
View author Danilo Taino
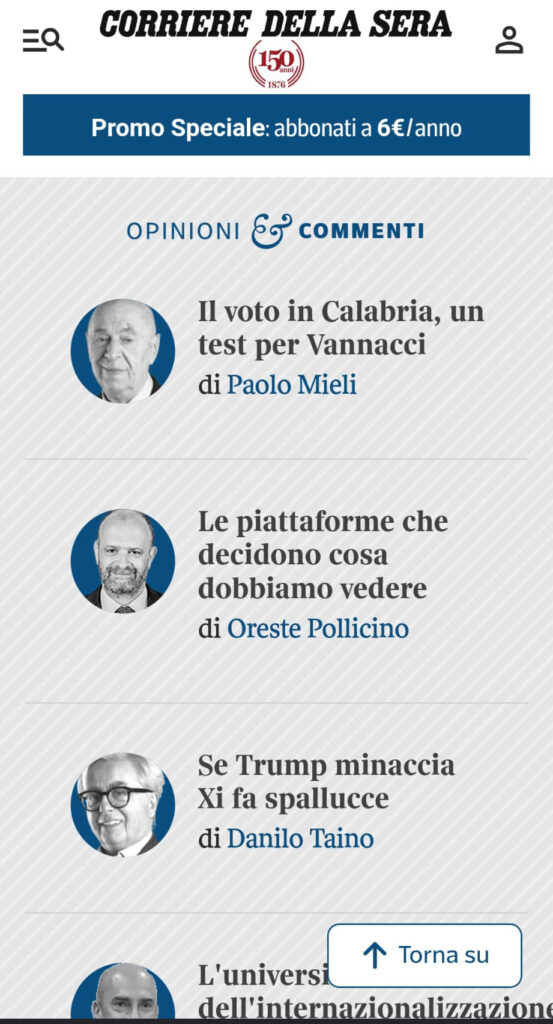300,839
